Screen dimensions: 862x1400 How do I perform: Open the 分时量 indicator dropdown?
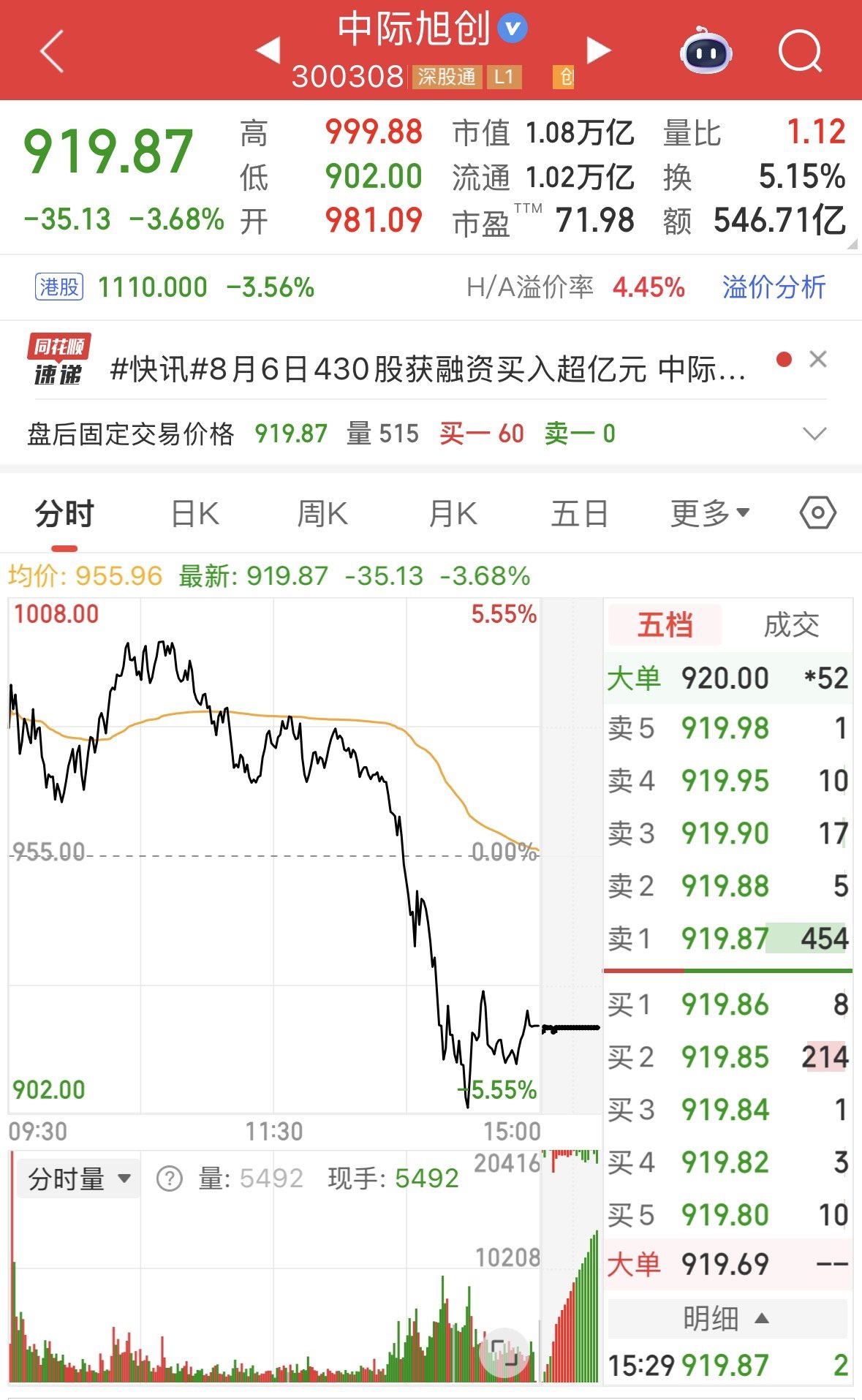click(78, 1178)
